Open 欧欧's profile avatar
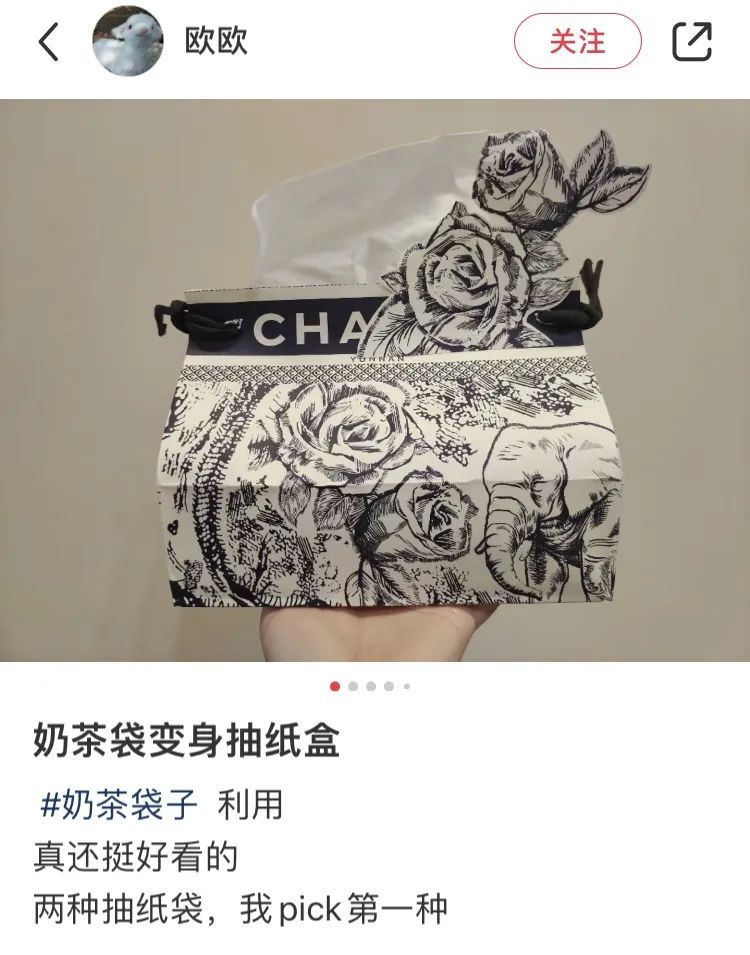The image size is (750, 955). 127,42
